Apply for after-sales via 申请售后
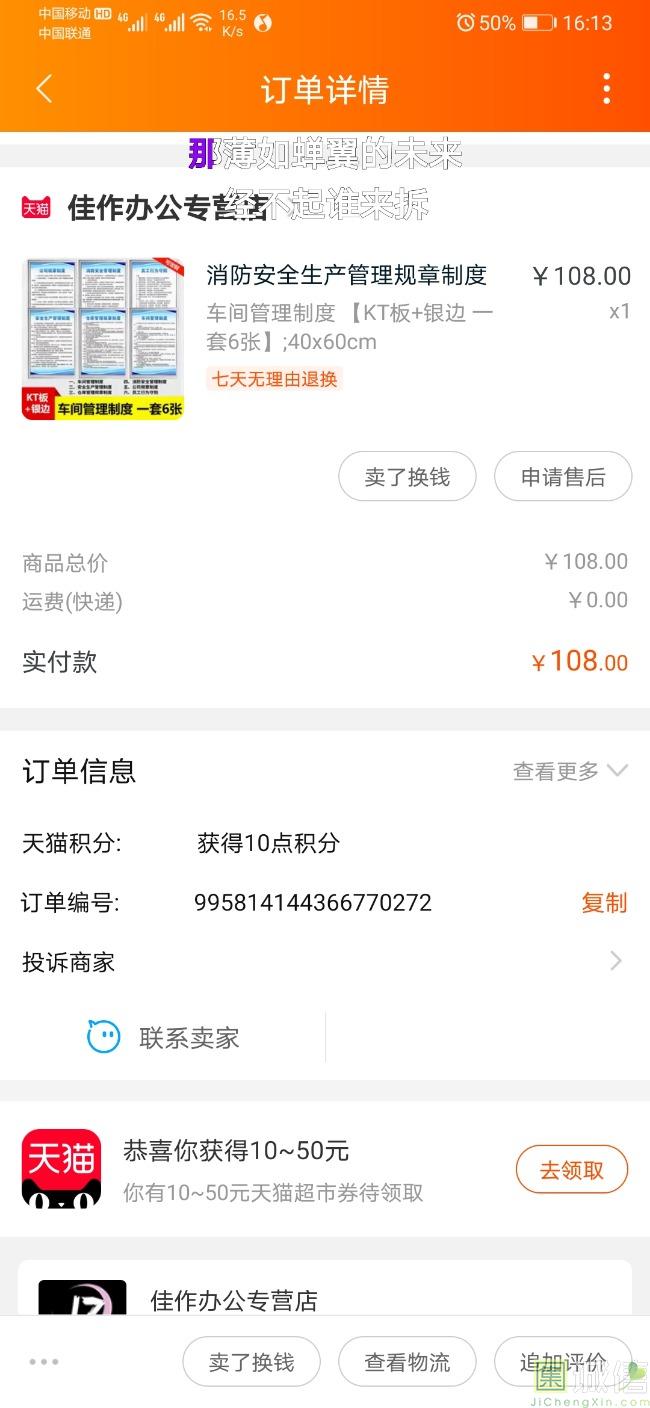650x1408 pixels. (563, 477)
